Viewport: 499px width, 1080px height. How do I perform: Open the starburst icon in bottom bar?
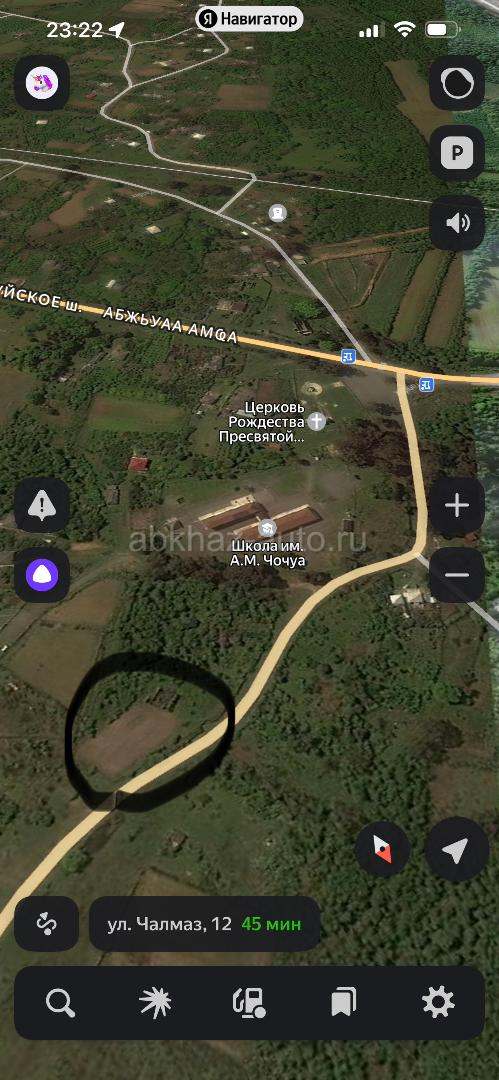click(x=154, y=1002)
